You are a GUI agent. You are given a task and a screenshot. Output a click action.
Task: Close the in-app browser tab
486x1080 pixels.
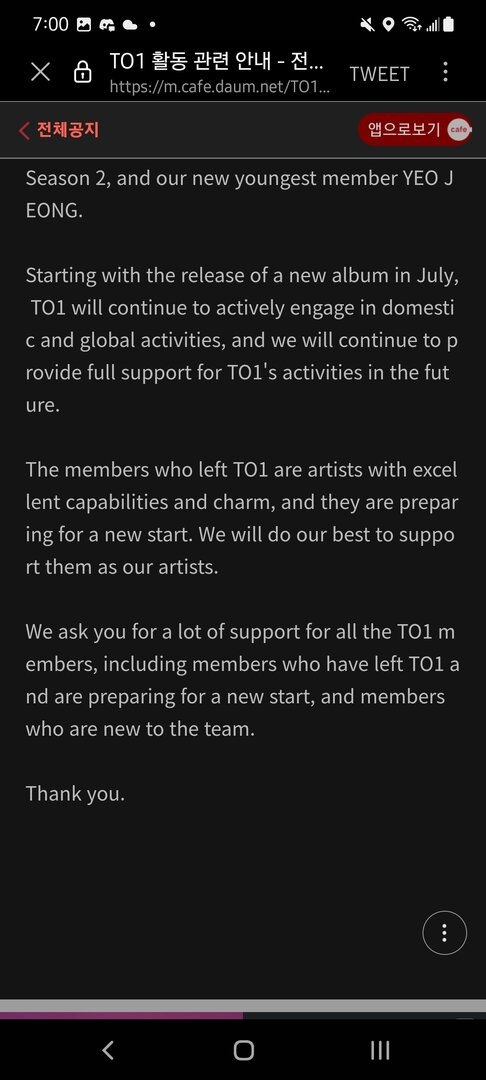(x=41, y=72)
